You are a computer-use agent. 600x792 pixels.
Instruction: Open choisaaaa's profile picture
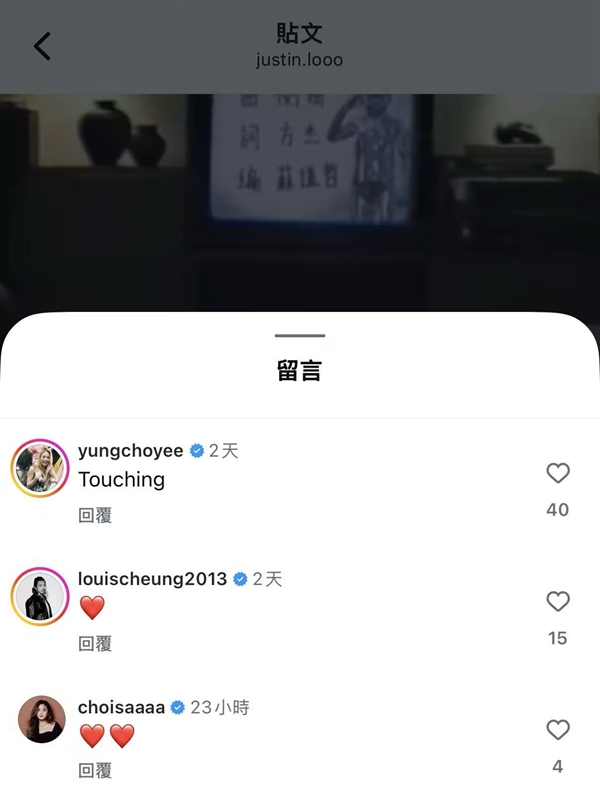[x=42, y=720]
